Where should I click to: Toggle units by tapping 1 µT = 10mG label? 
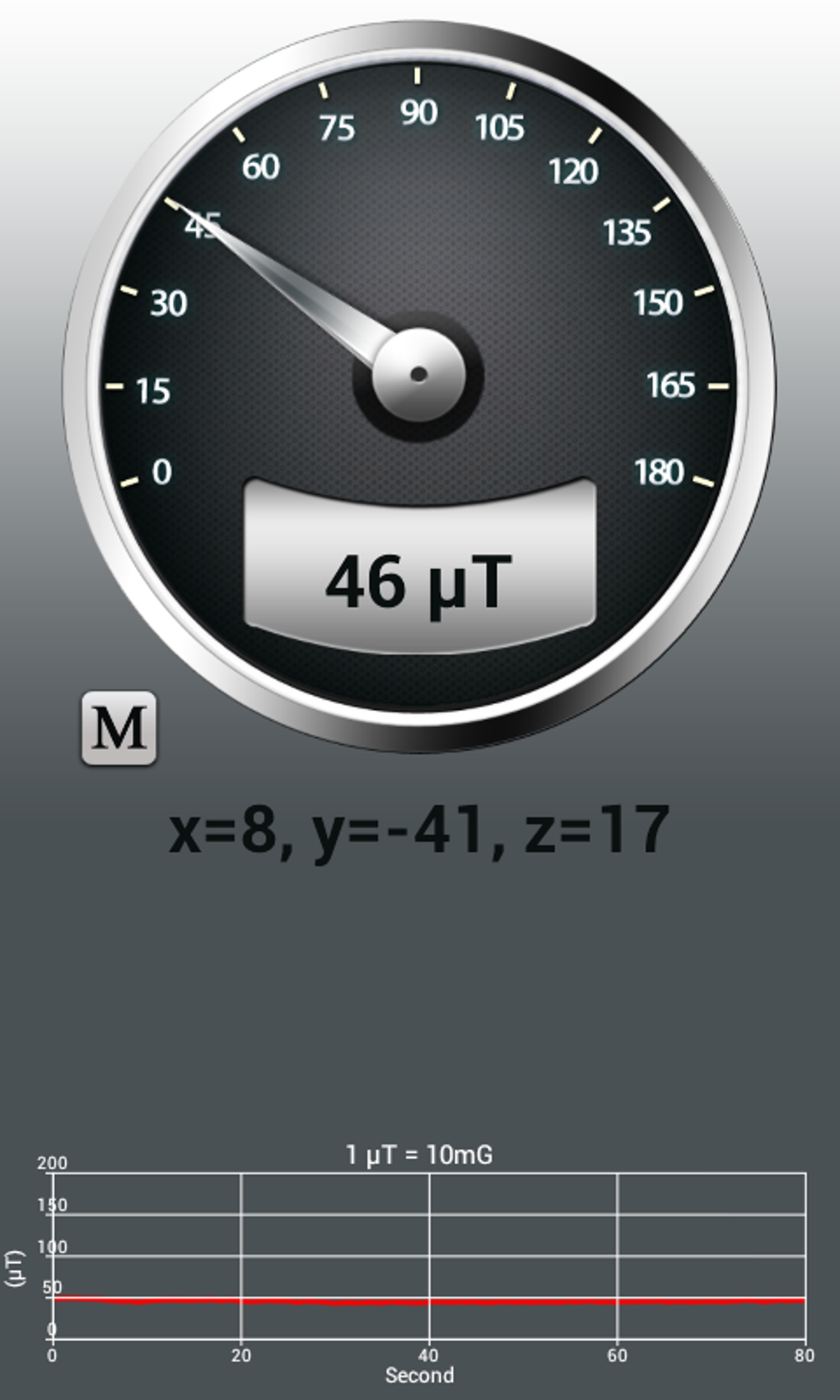[x=422, y=1154]
